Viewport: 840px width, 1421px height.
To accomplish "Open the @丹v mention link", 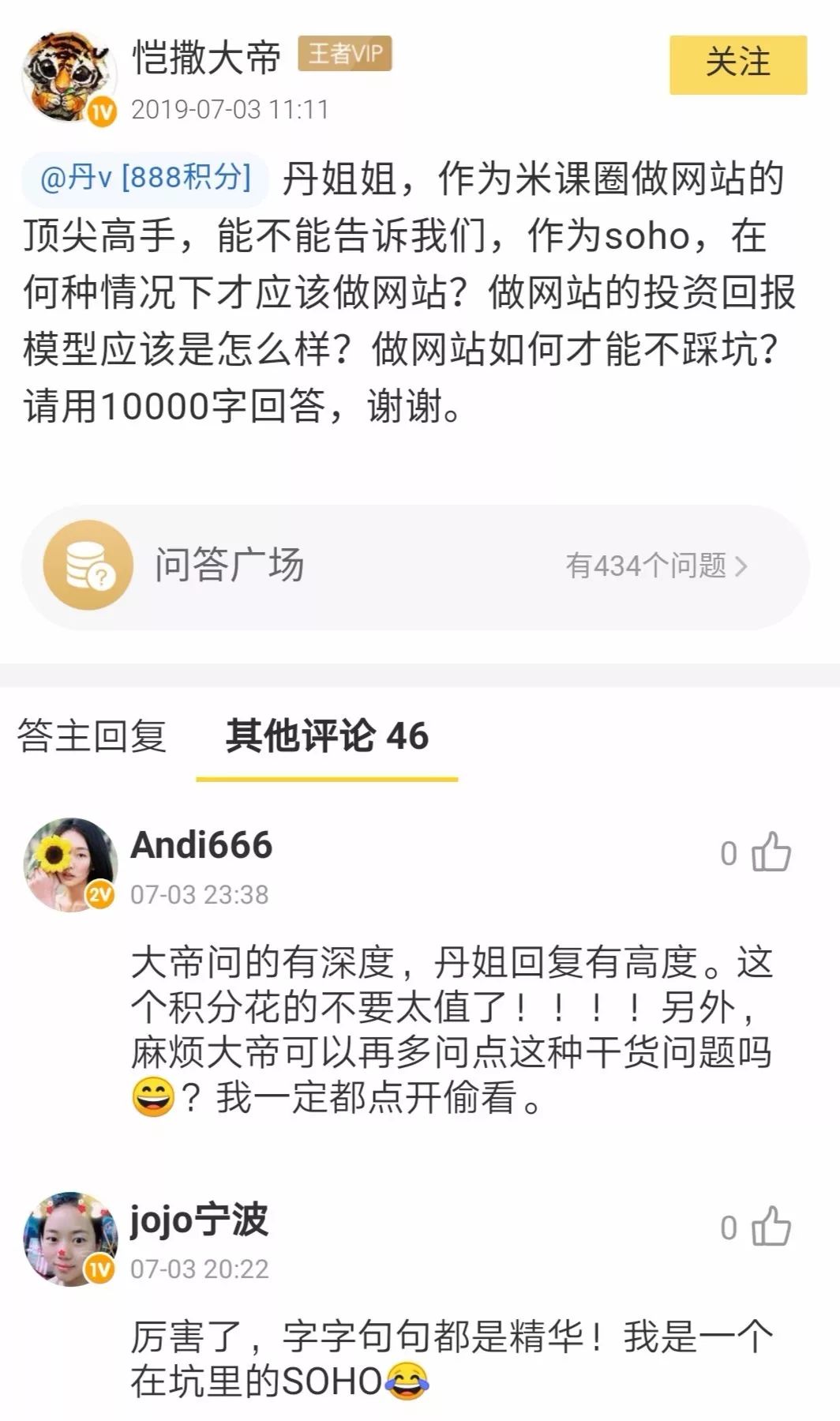I will pos(145,179).
